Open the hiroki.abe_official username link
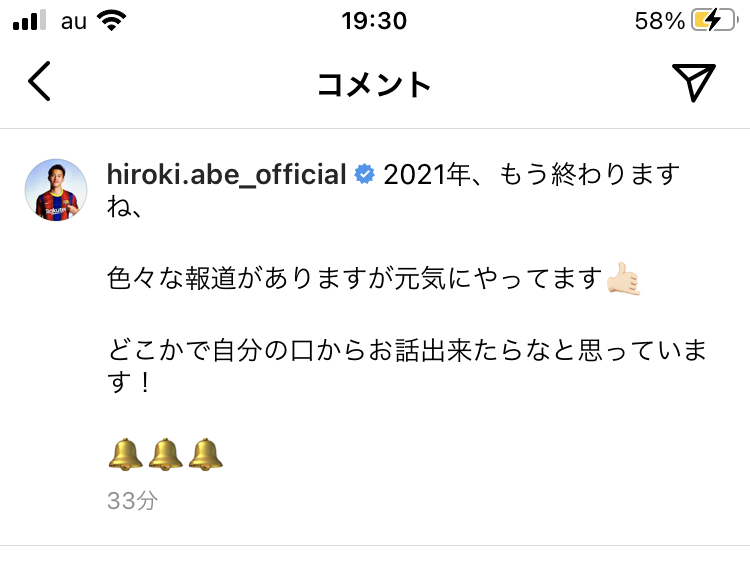Image resolution: width=750 pixels, height=563 pixels. coord(226,175)
